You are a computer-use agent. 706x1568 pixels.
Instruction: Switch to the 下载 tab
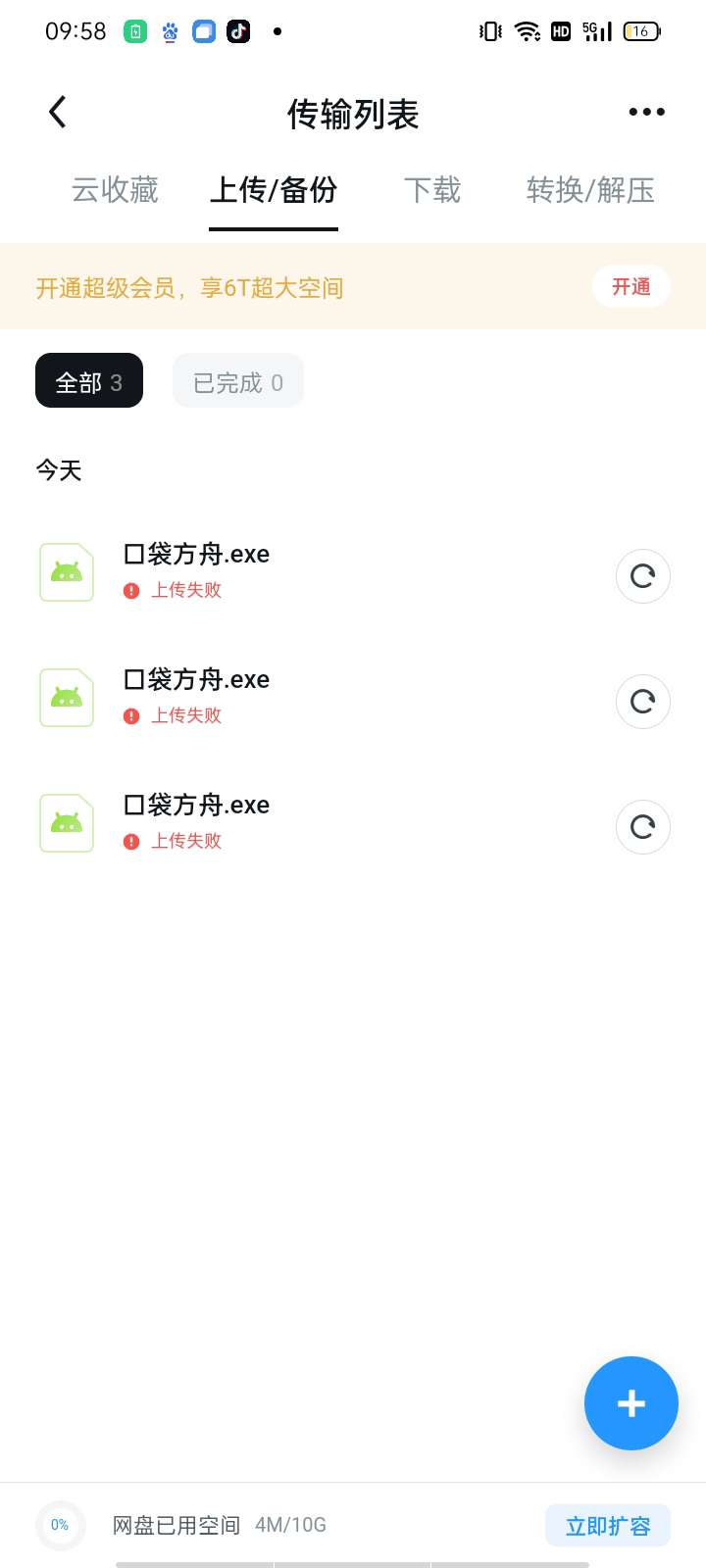[432, 190]
